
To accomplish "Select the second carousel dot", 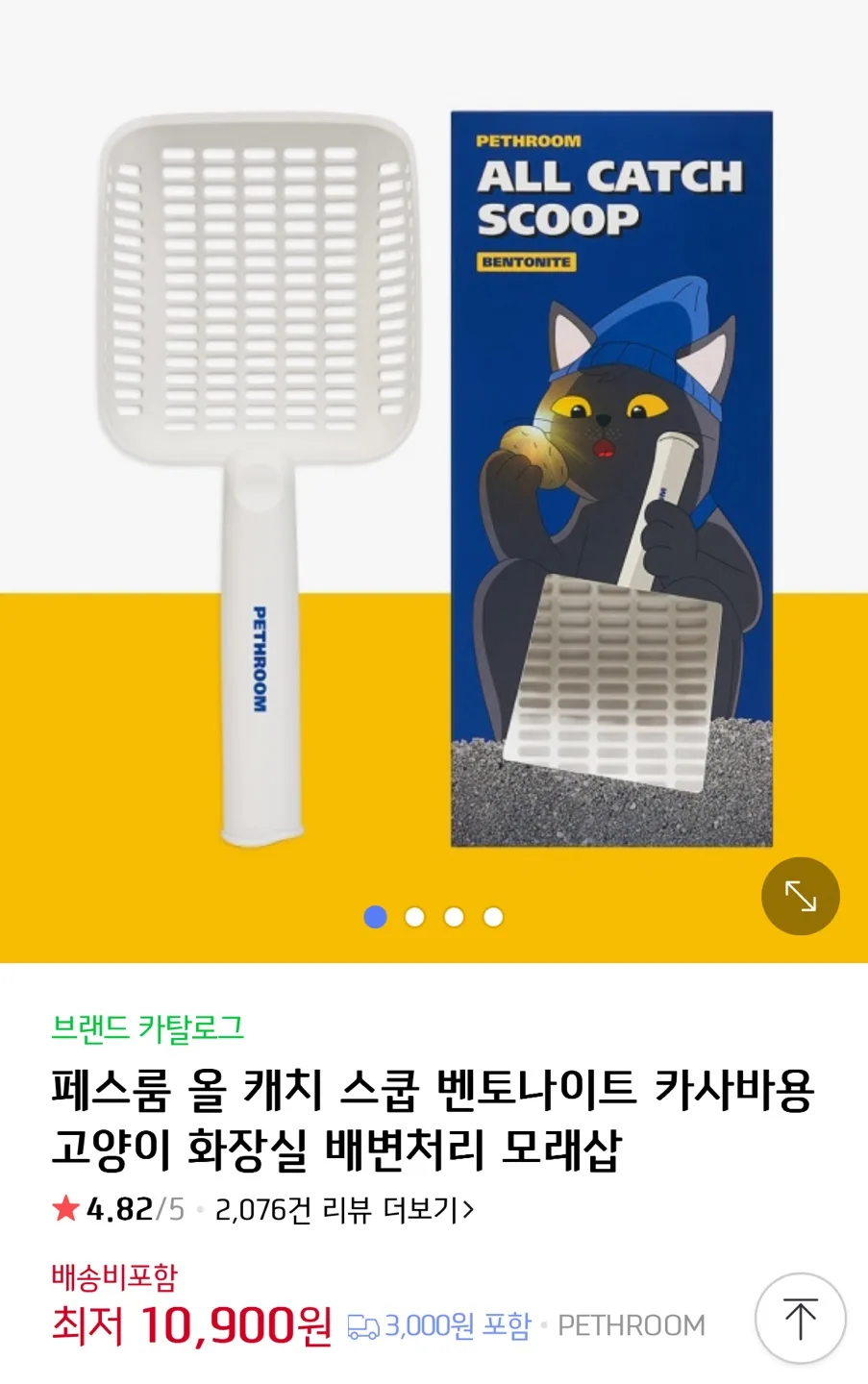I will click(414, 917).
